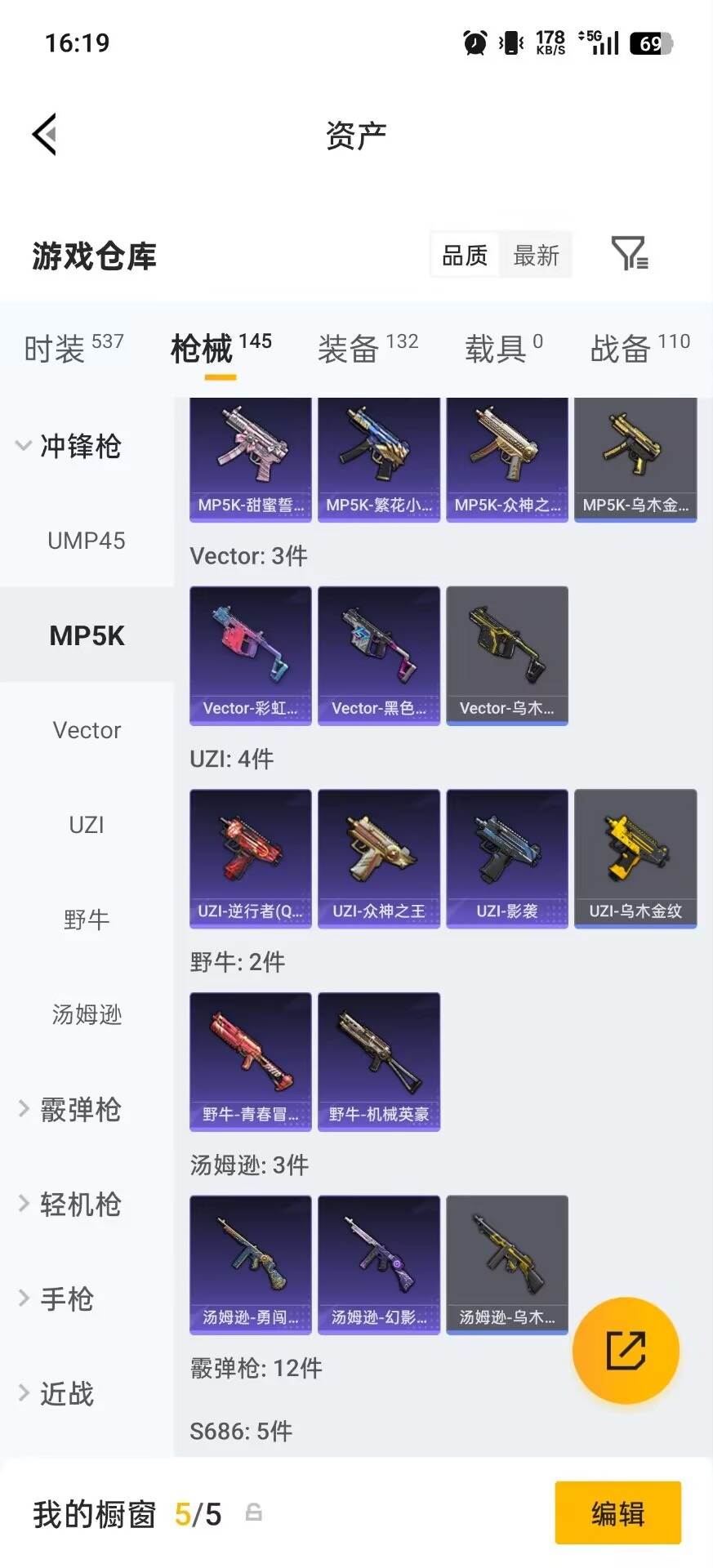This screenshot has width=713, height=1568.
Task: Tap the MP5K-甜蜜誓言 weapon thumbnail
Action: (x=249, y=459)
